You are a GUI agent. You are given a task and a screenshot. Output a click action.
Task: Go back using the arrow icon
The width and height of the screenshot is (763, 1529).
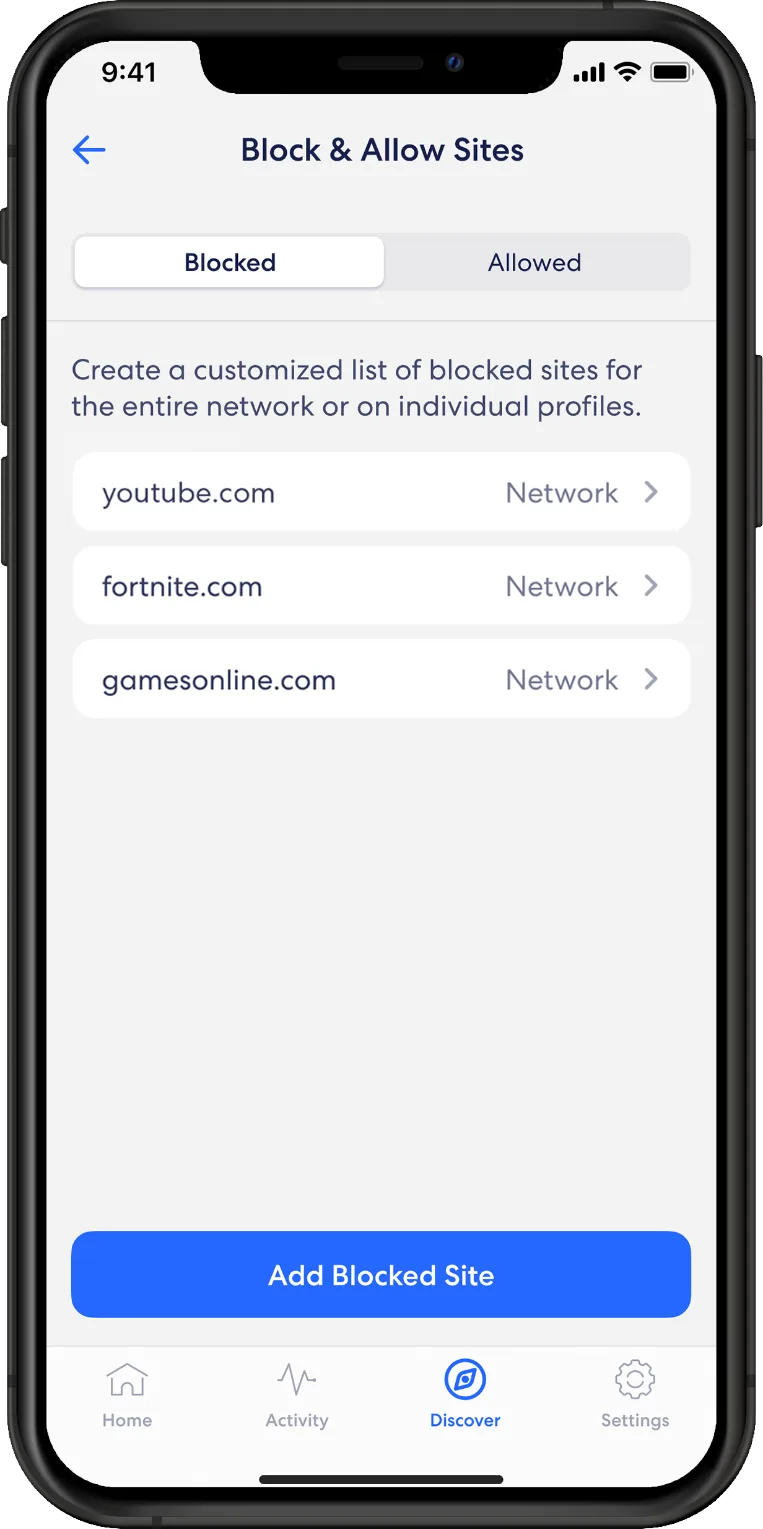[x=89, y=150]
